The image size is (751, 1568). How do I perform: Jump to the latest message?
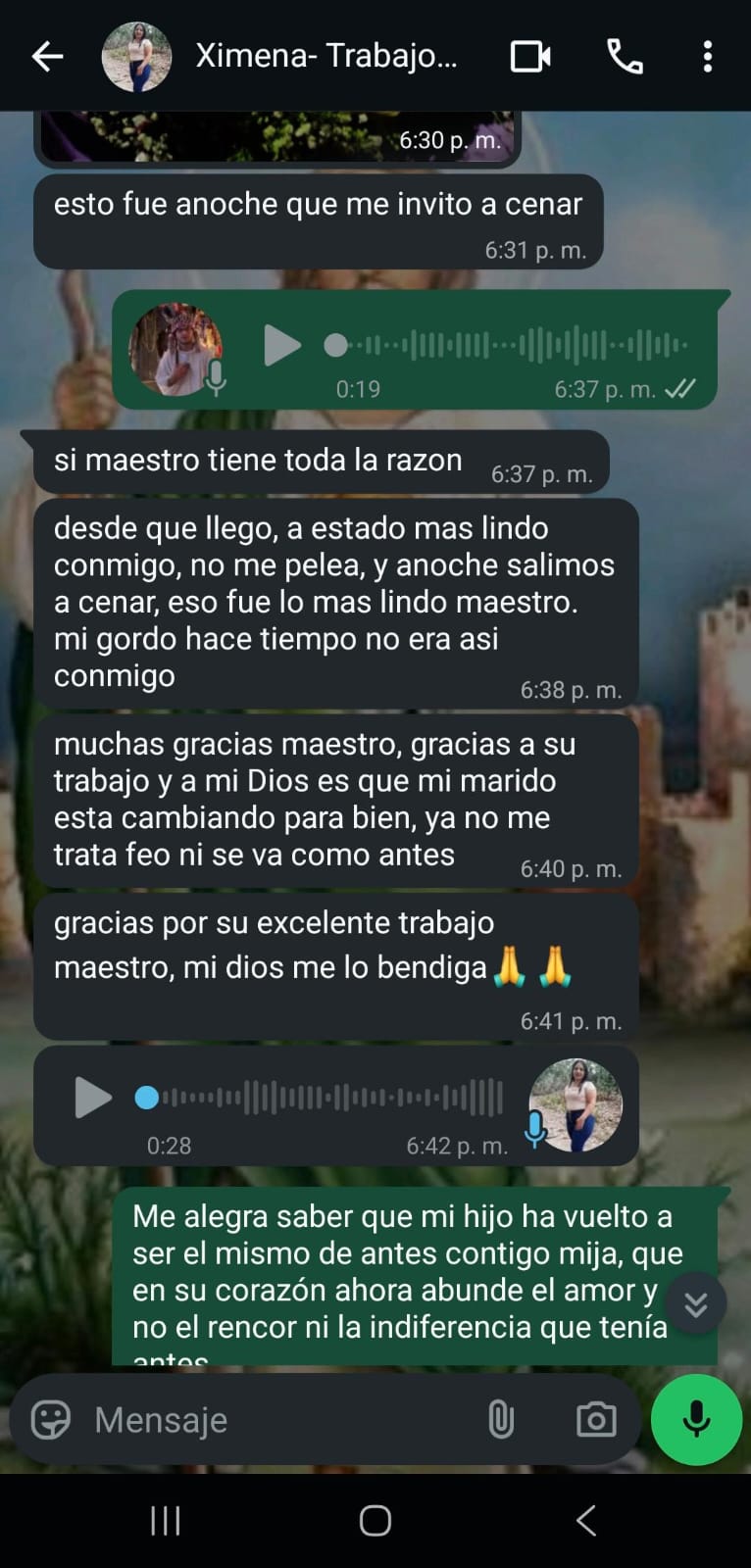pos(695,1304)
